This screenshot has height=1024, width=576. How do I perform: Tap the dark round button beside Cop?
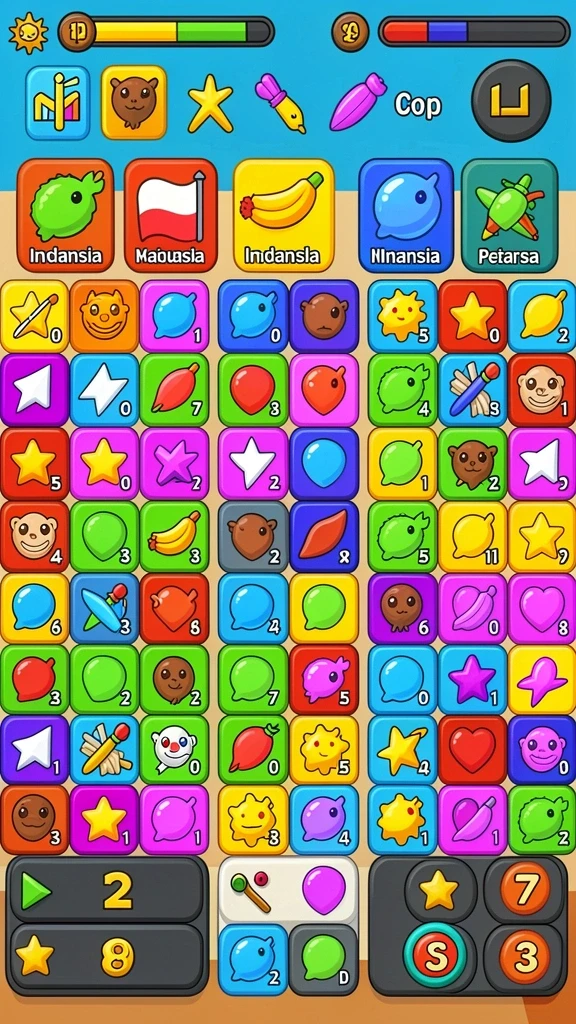coord(511,101)
